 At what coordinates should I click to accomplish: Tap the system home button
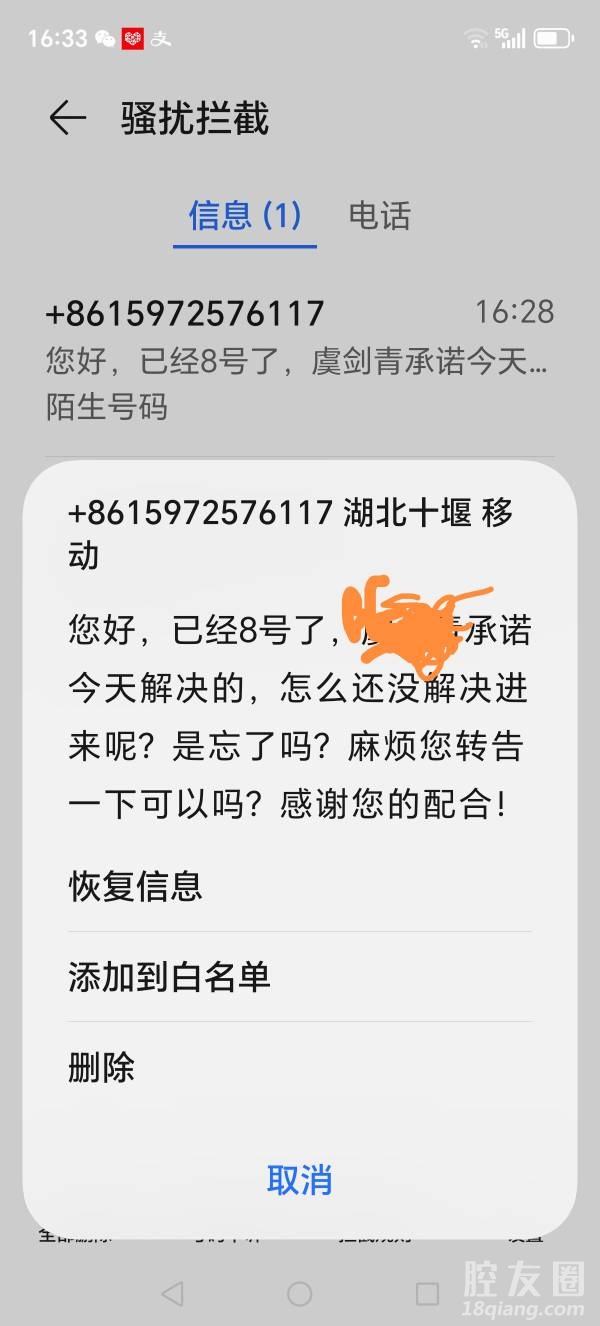click(299, 1294)
